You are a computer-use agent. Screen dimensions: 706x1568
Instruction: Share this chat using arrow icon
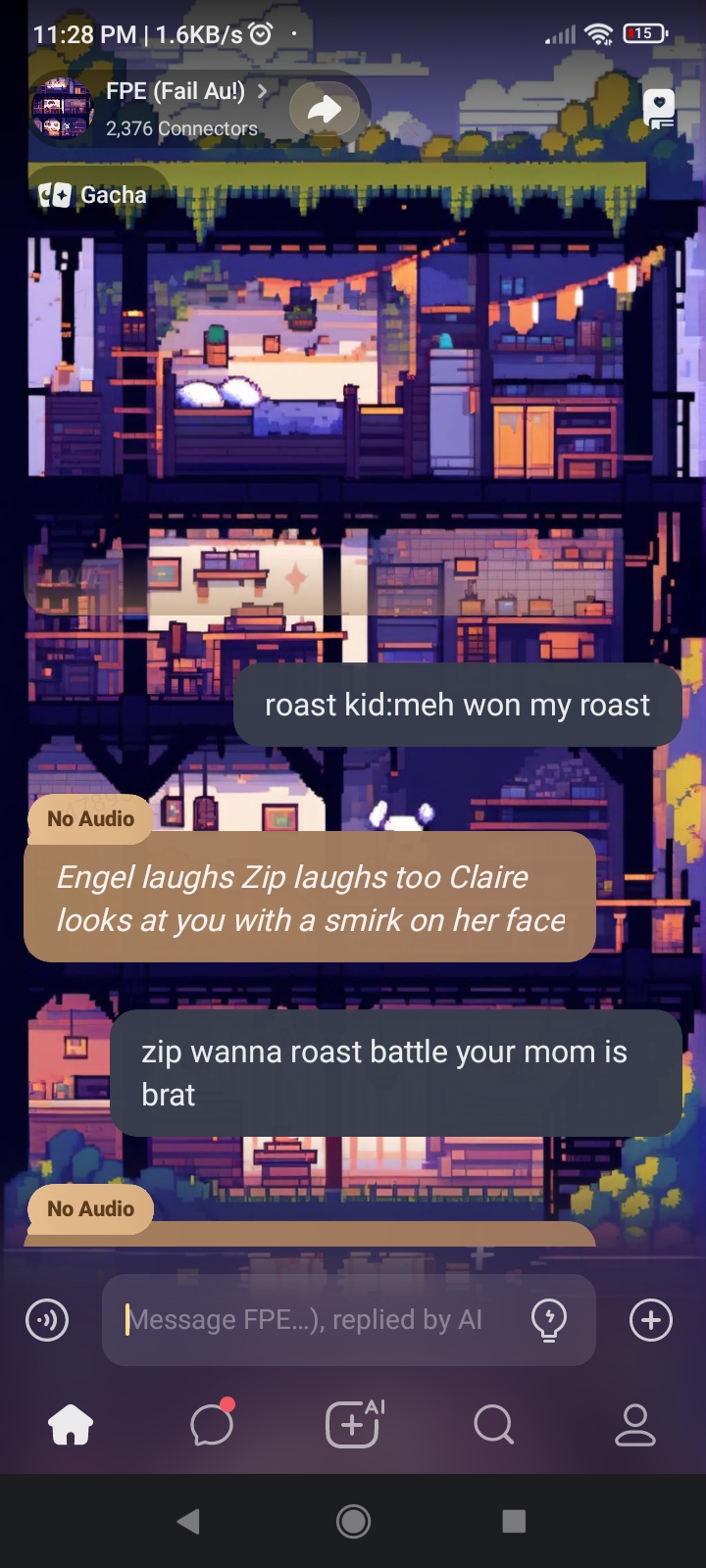coord(325,109)
